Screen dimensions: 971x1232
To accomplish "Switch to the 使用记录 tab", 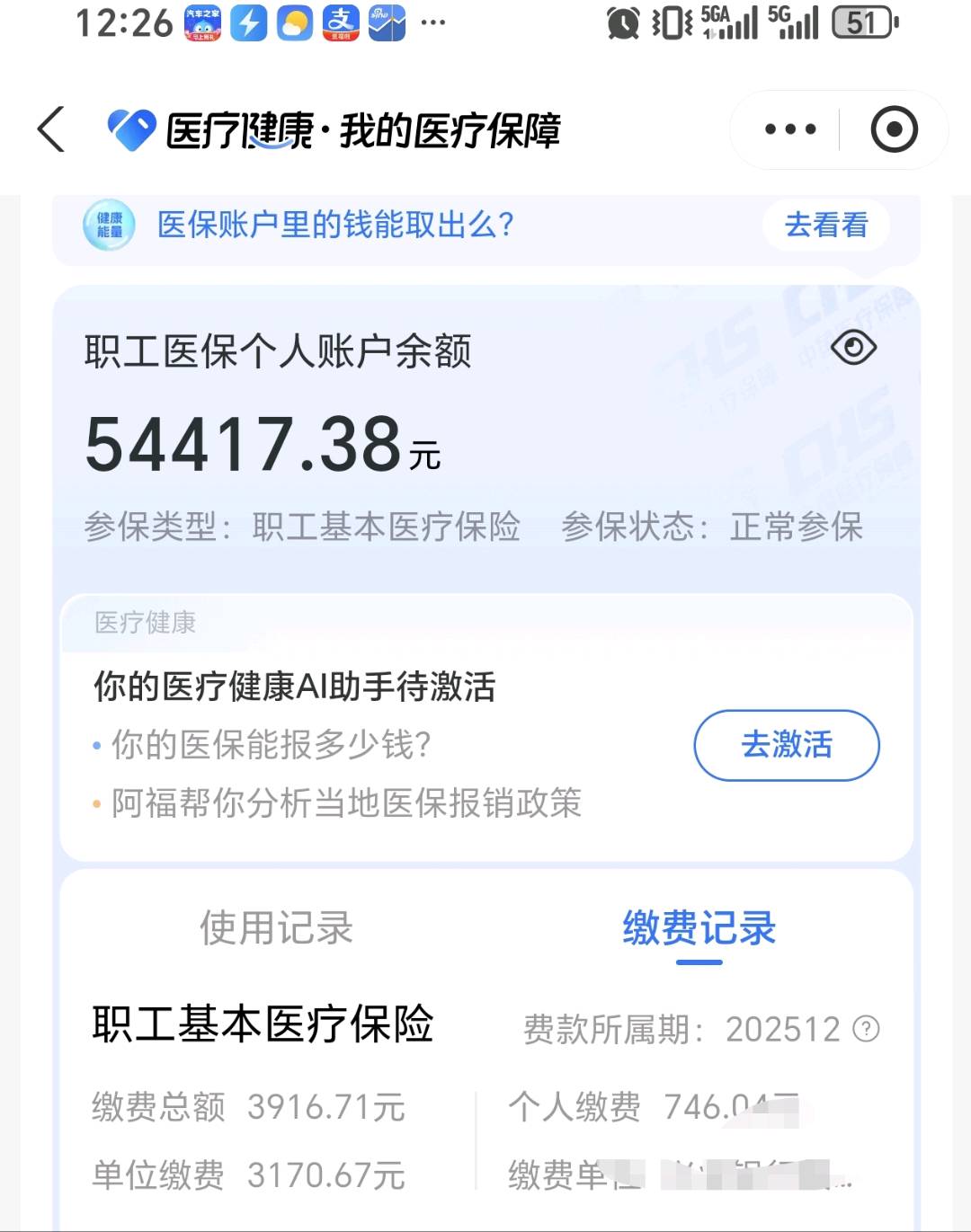I will click(276, 927).
